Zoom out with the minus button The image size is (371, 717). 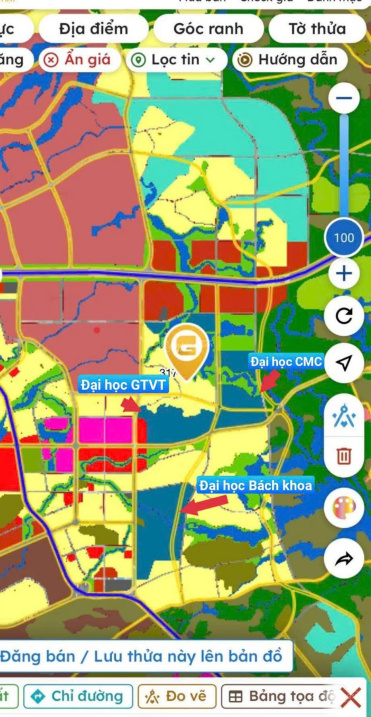tap(344, 98)
